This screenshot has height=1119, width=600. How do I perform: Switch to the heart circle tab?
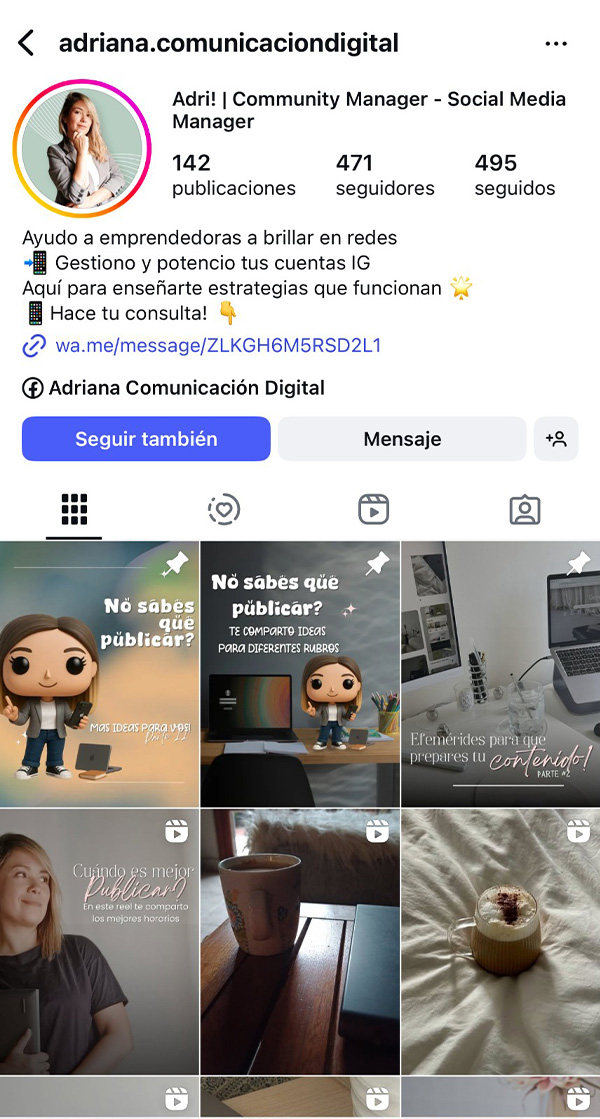(x=224, y=509)
